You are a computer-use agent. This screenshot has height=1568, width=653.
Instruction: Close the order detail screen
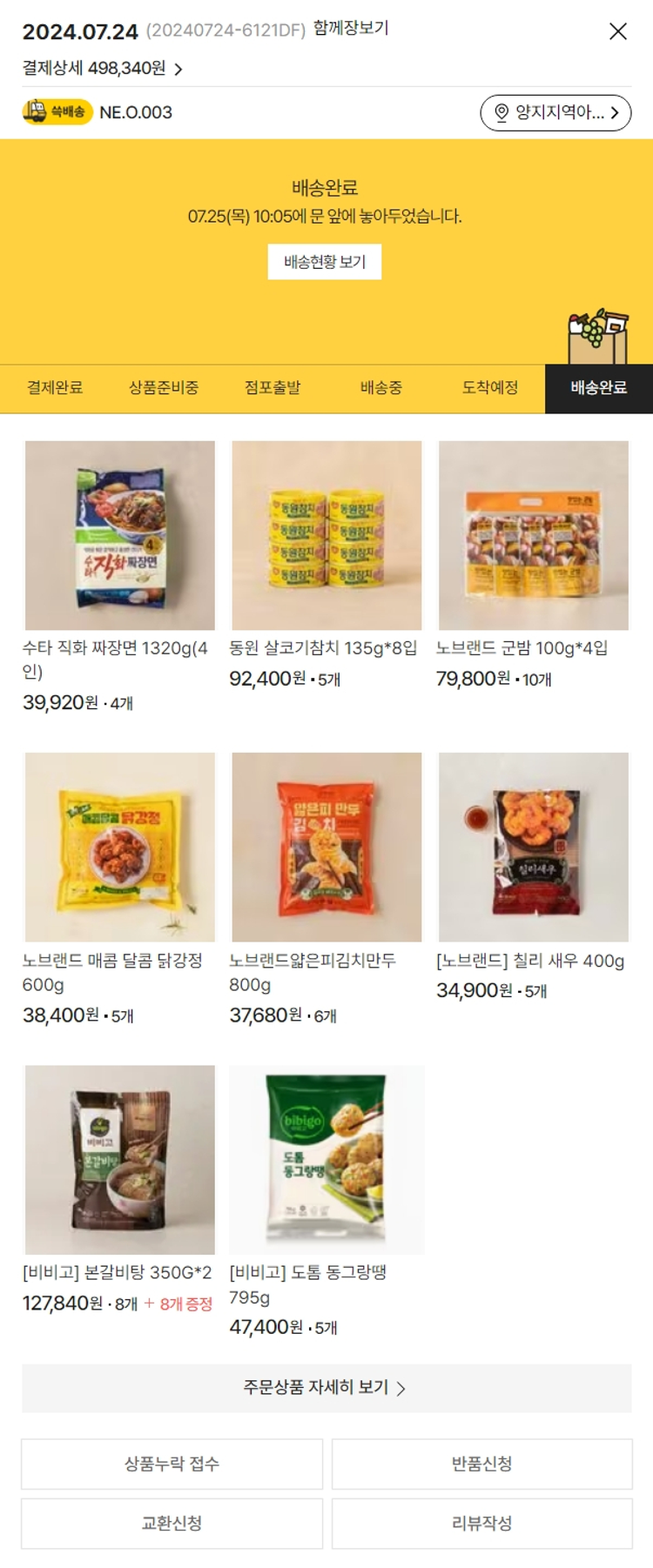[x=617, y=31]
